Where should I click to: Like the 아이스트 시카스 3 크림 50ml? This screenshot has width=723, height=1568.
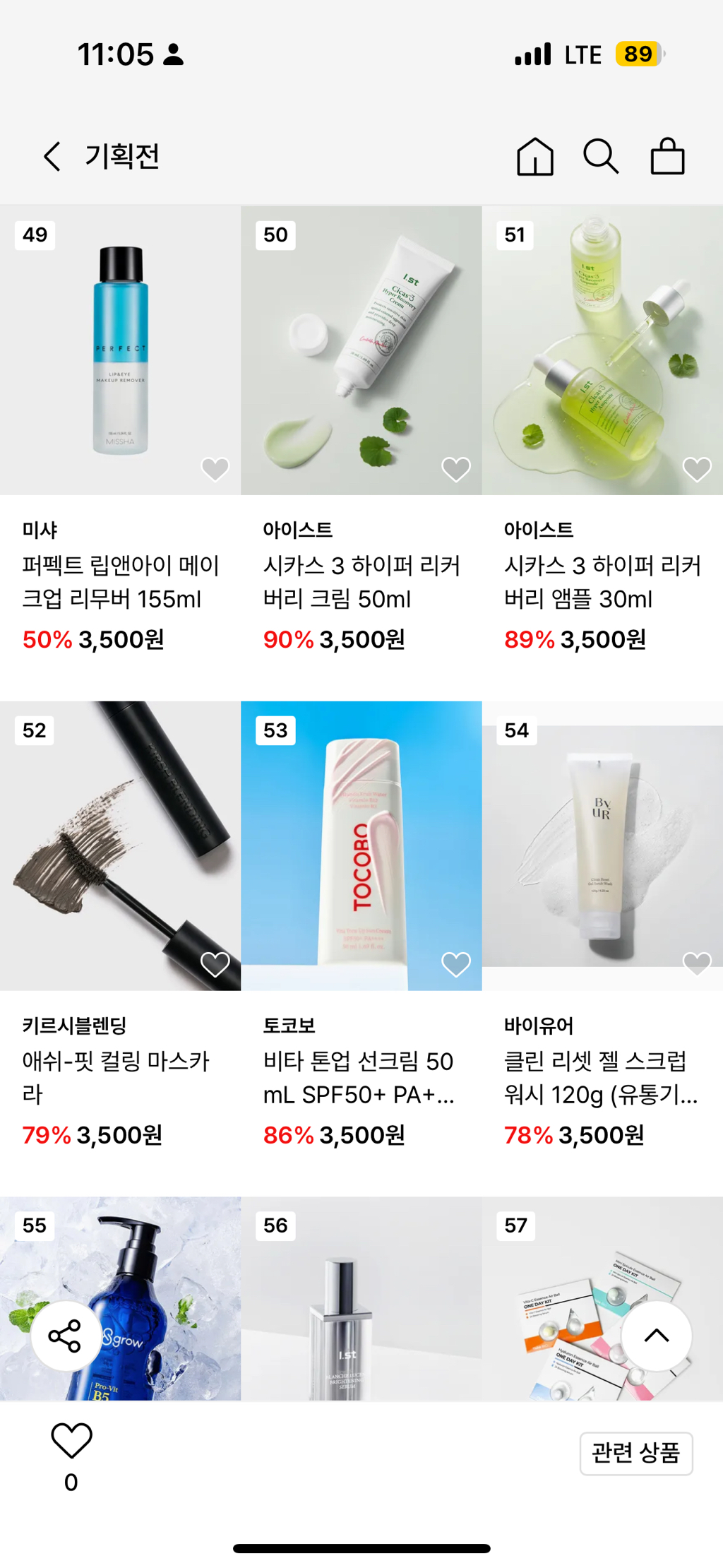[456, 469]
